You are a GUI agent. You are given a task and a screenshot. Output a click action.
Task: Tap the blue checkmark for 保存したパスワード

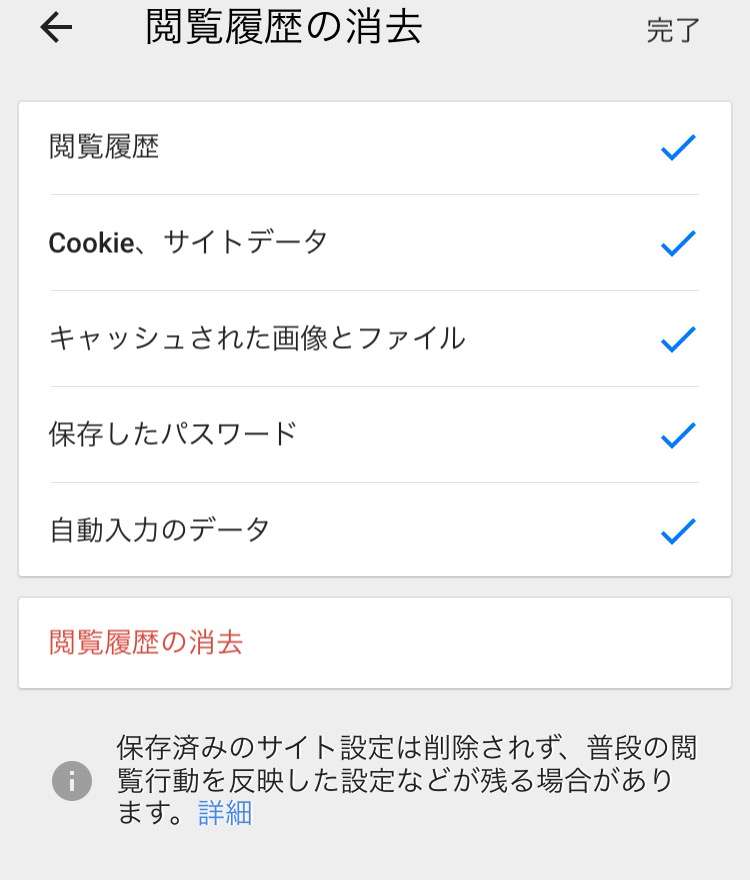(677, 434)
